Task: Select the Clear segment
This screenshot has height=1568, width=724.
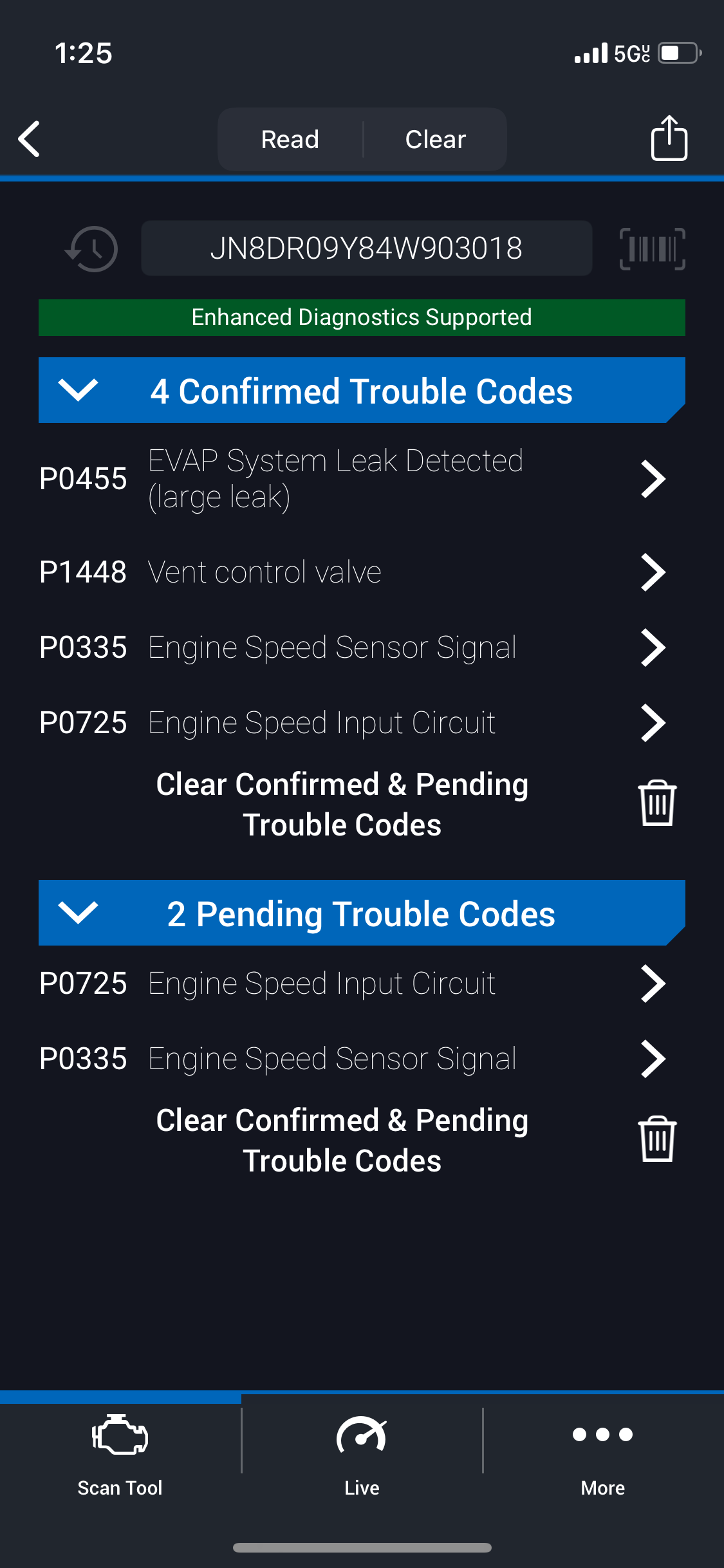Action: pos(436,139)
